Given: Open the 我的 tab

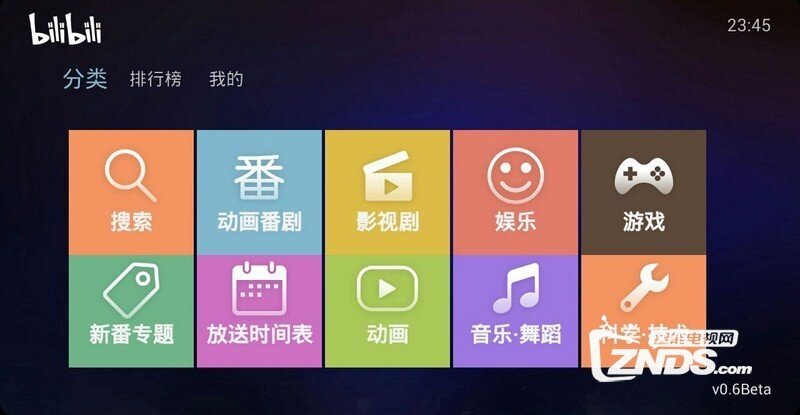Looking at the screenshot, I should [226, 79].
